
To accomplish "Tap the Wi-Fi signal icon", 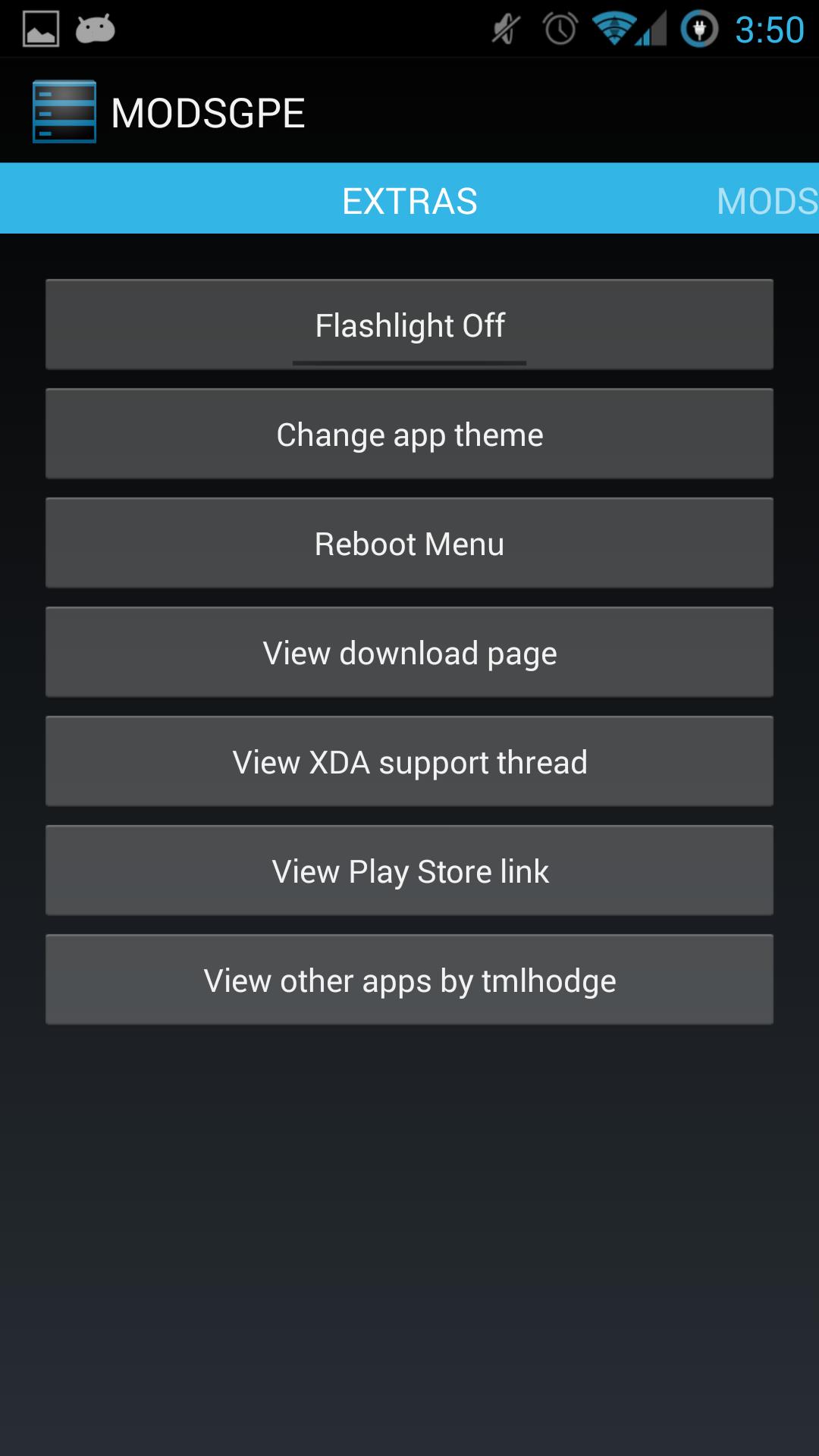I will coord(611,27).
